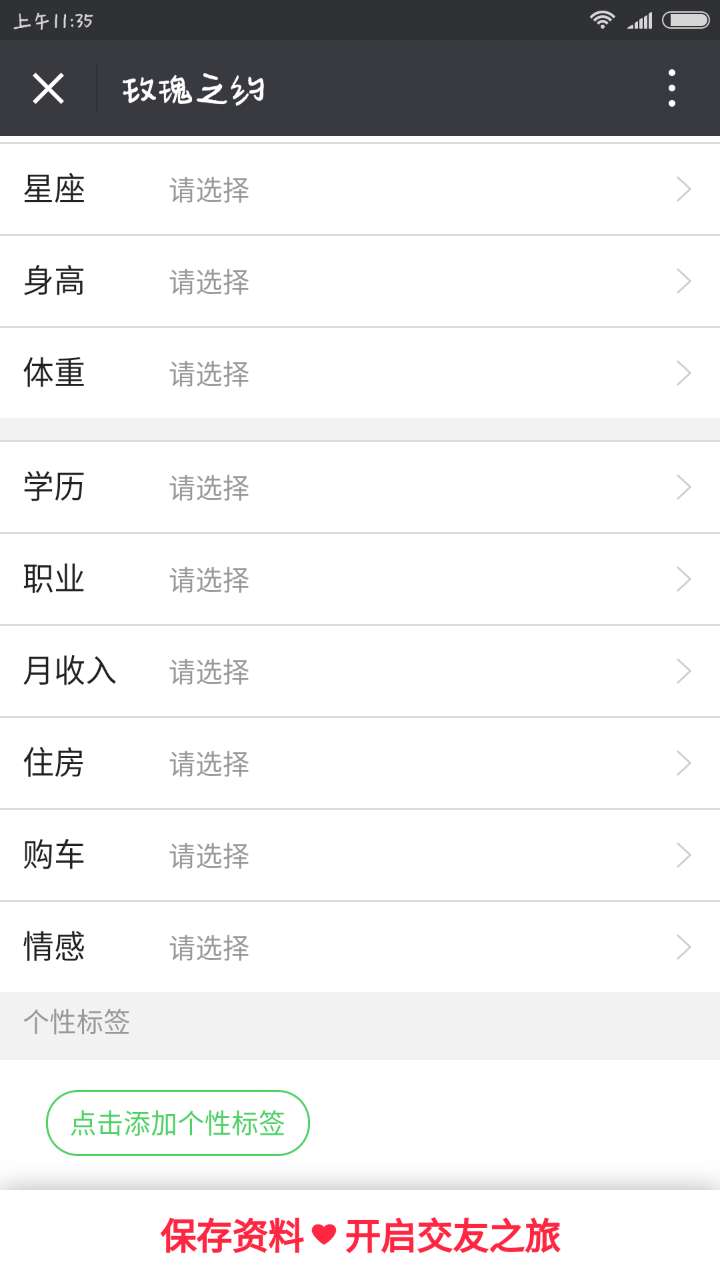Select your 星座 zodiac sign

tap(360, 190)
